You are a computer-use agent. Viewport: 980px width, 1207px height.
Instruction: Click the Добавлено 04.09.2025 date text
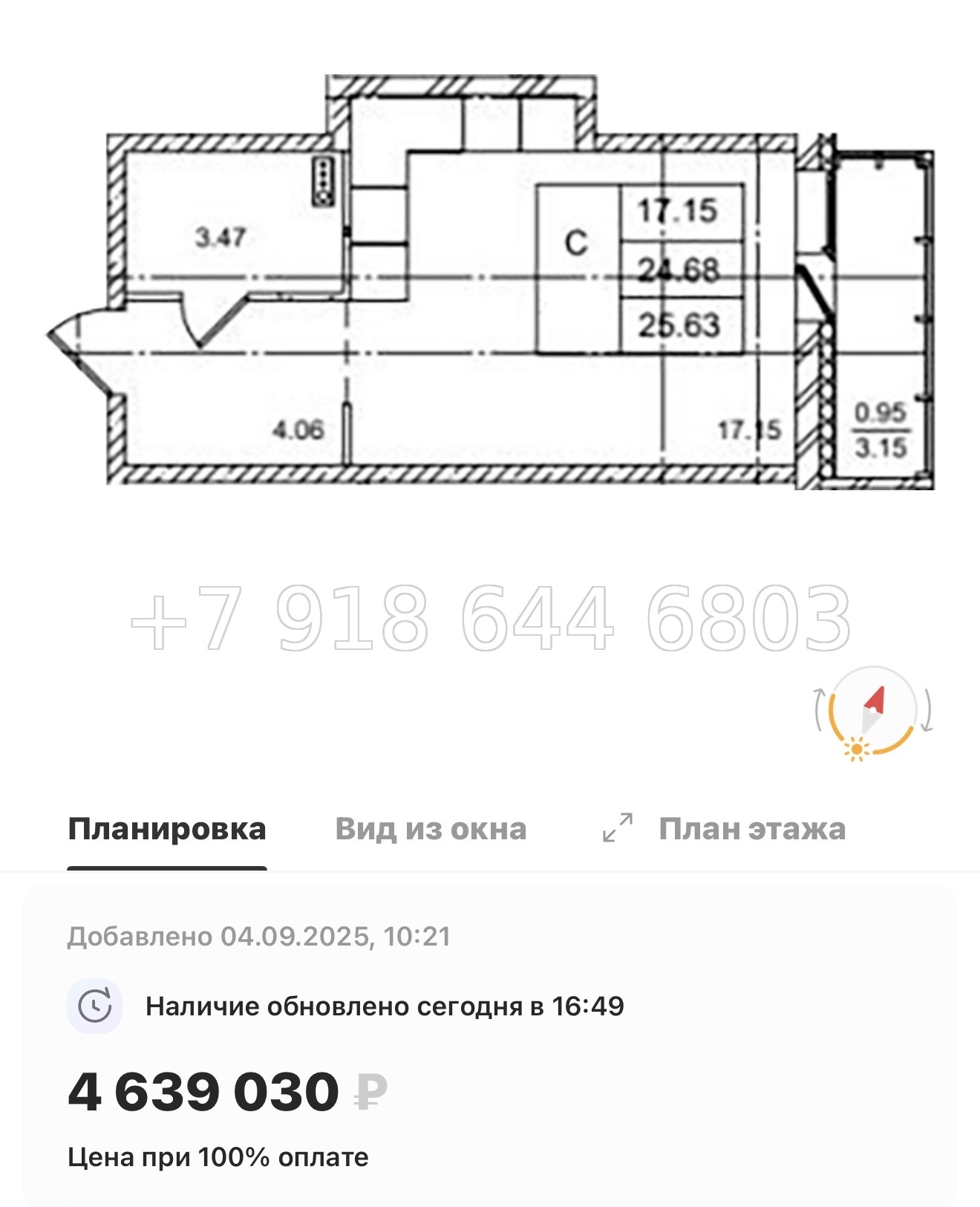260,937
